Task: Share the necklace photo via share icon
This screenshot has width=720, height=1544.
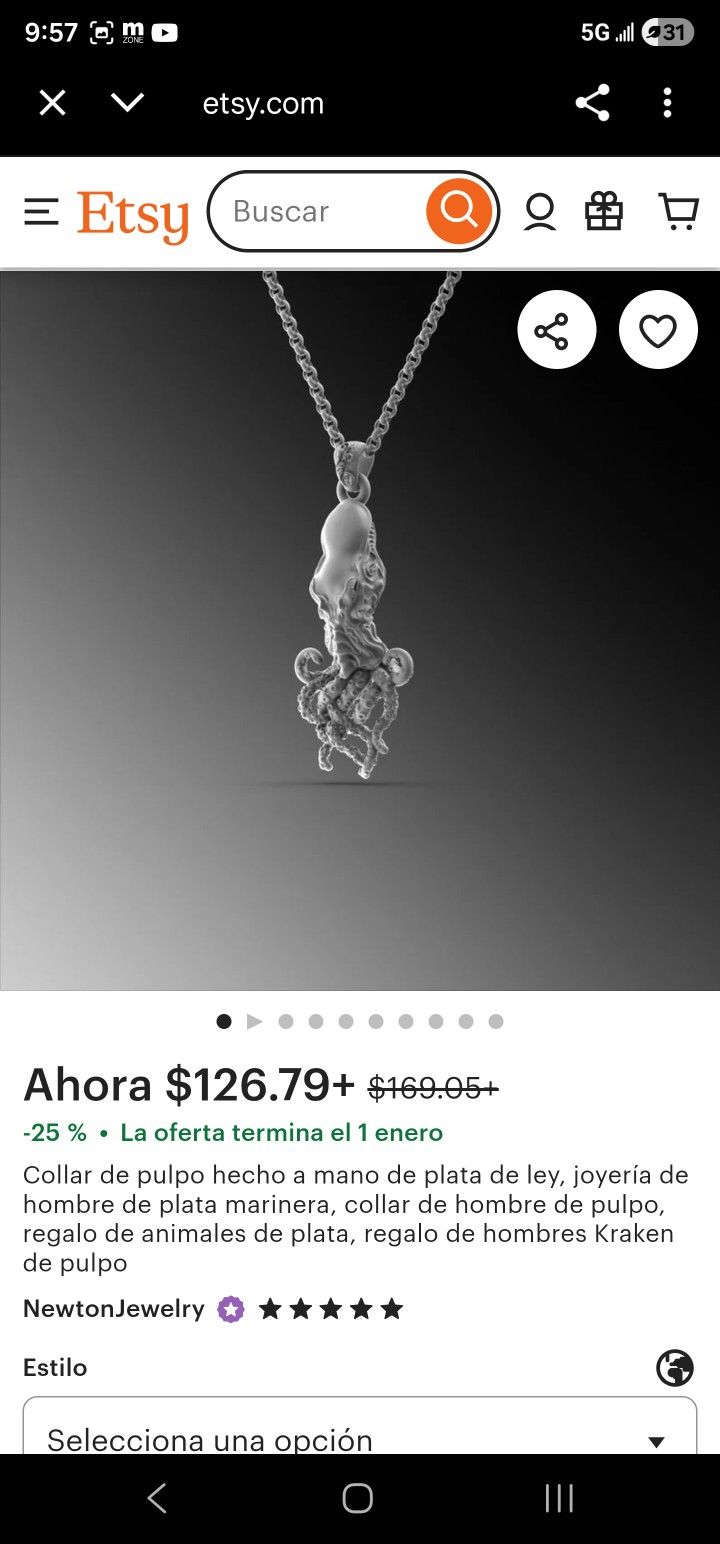Action: point(556,329)
